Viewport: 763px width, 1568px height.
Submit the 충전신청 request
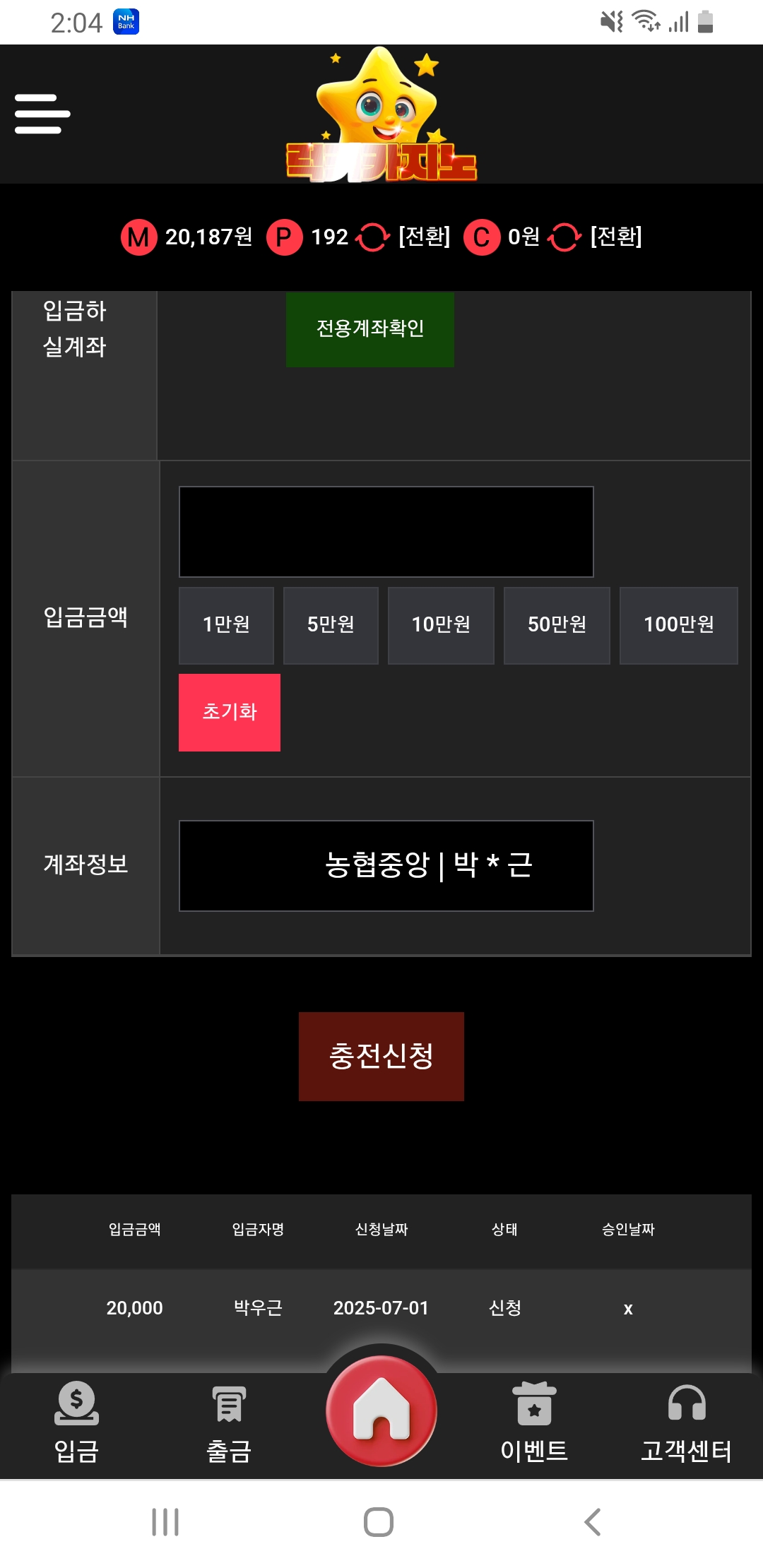click(381, 1056)
